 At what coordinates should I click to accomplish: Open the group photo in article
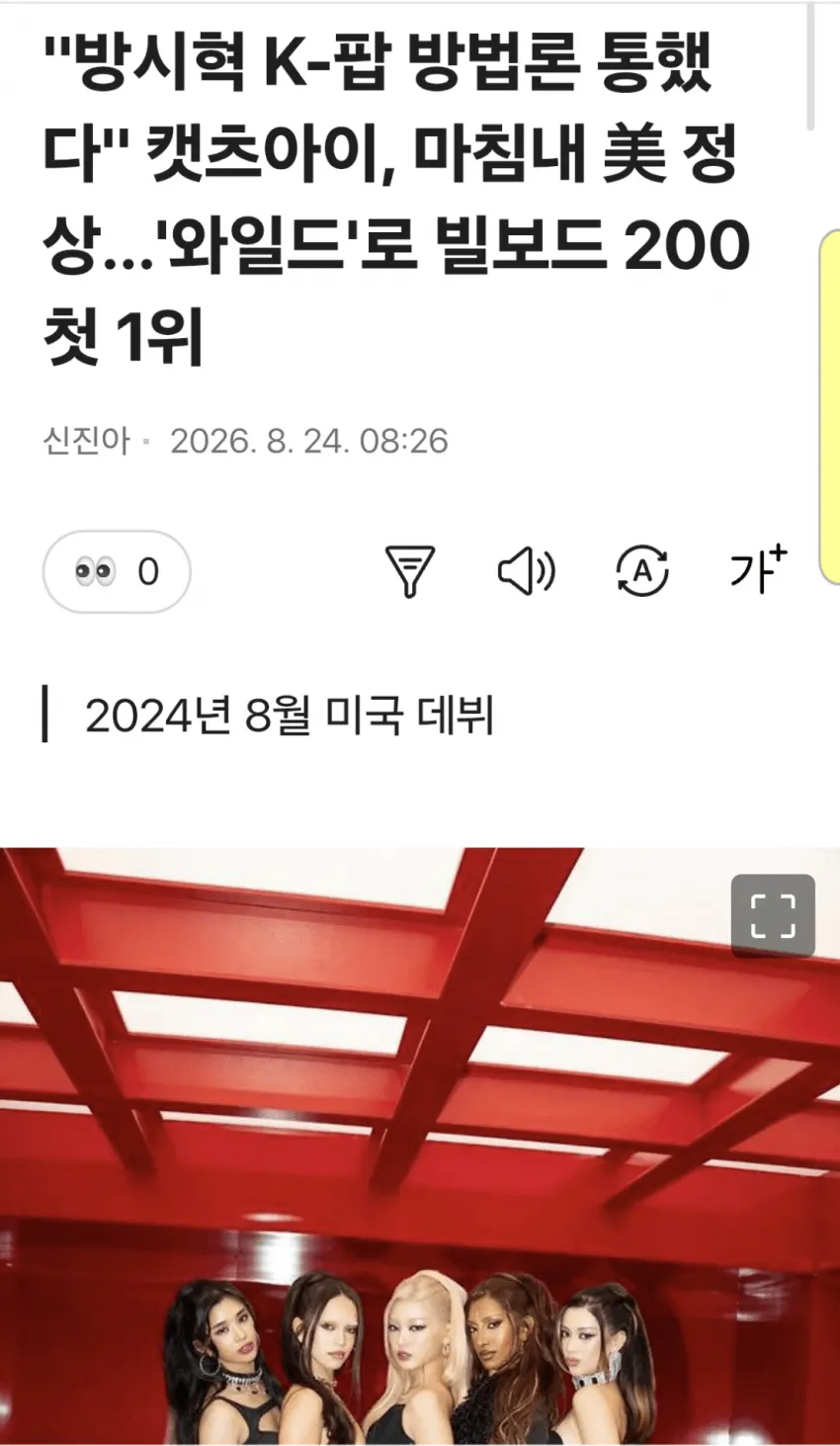click(x=420, y=1147)
